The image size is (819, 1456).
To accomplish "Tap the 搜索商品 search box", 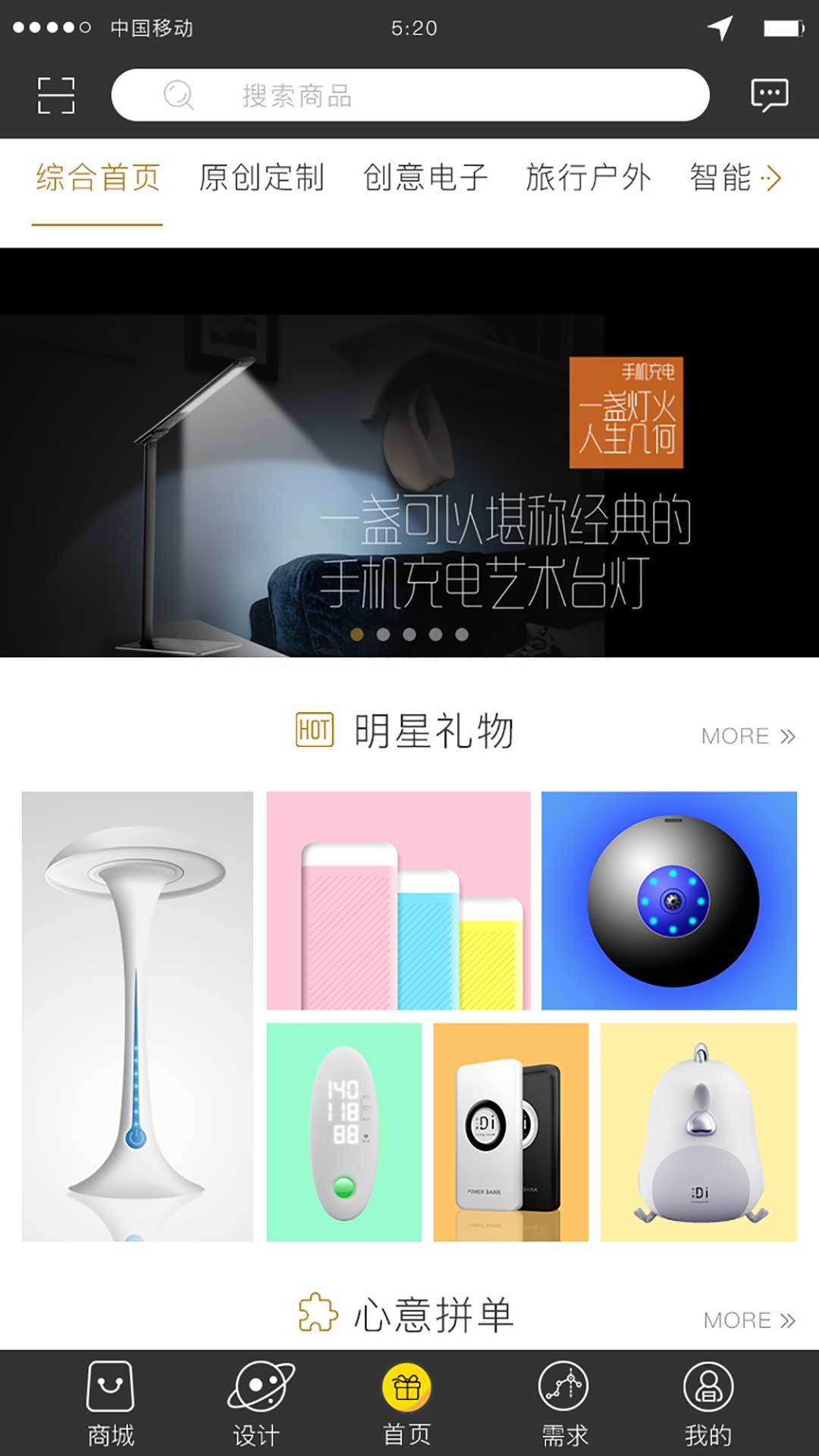I will (x=409, y=96).
